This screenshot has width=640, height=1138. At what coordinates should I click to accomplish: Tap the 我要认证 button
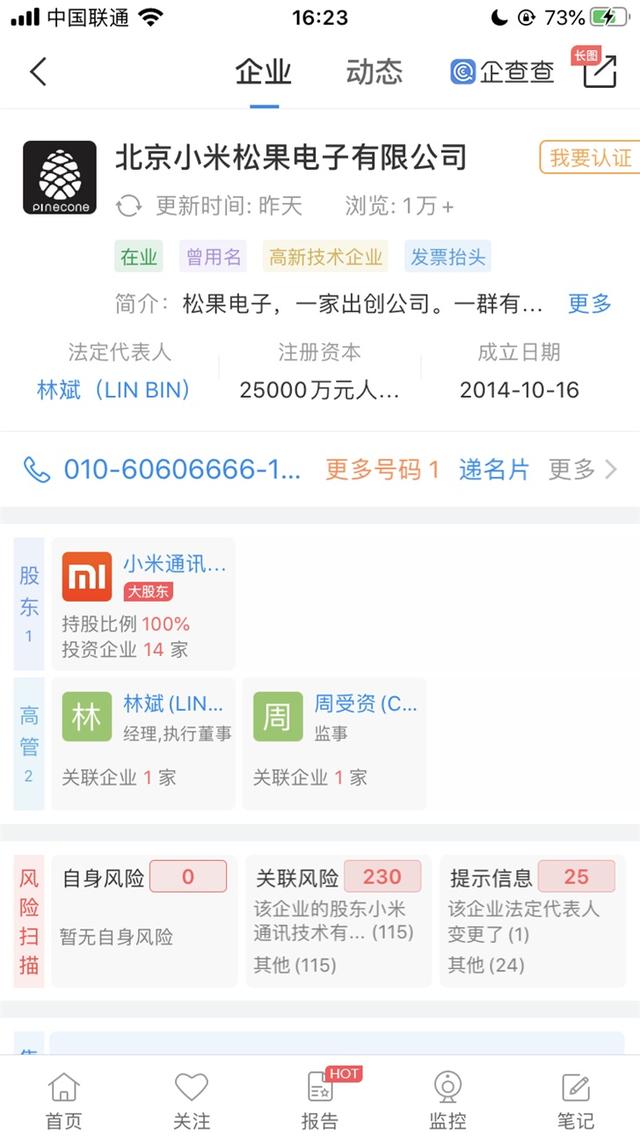click(590, 158)
